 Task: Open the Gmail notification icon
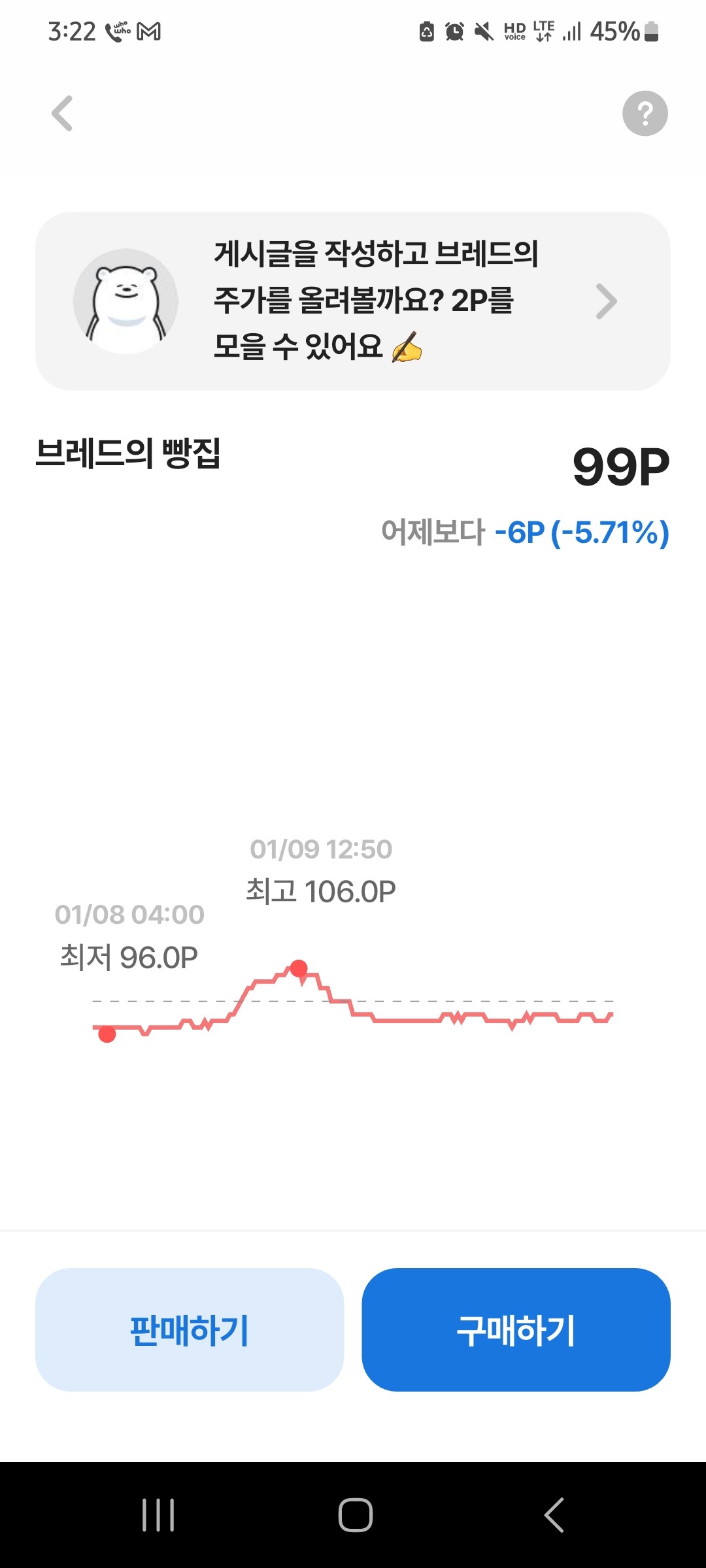[150, 31]
